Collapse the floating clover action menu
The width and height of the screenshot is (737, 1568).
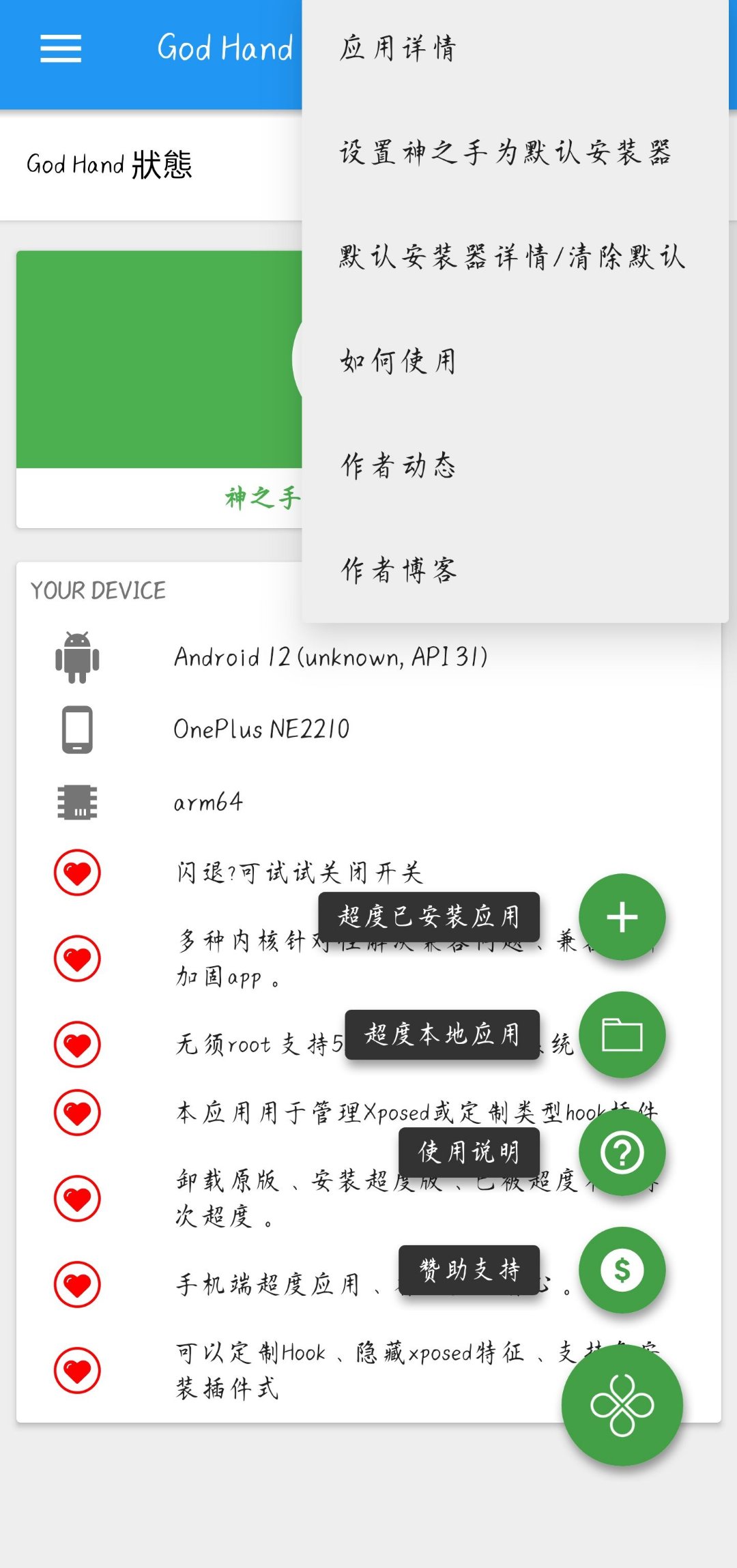[x=622, y=1405]
